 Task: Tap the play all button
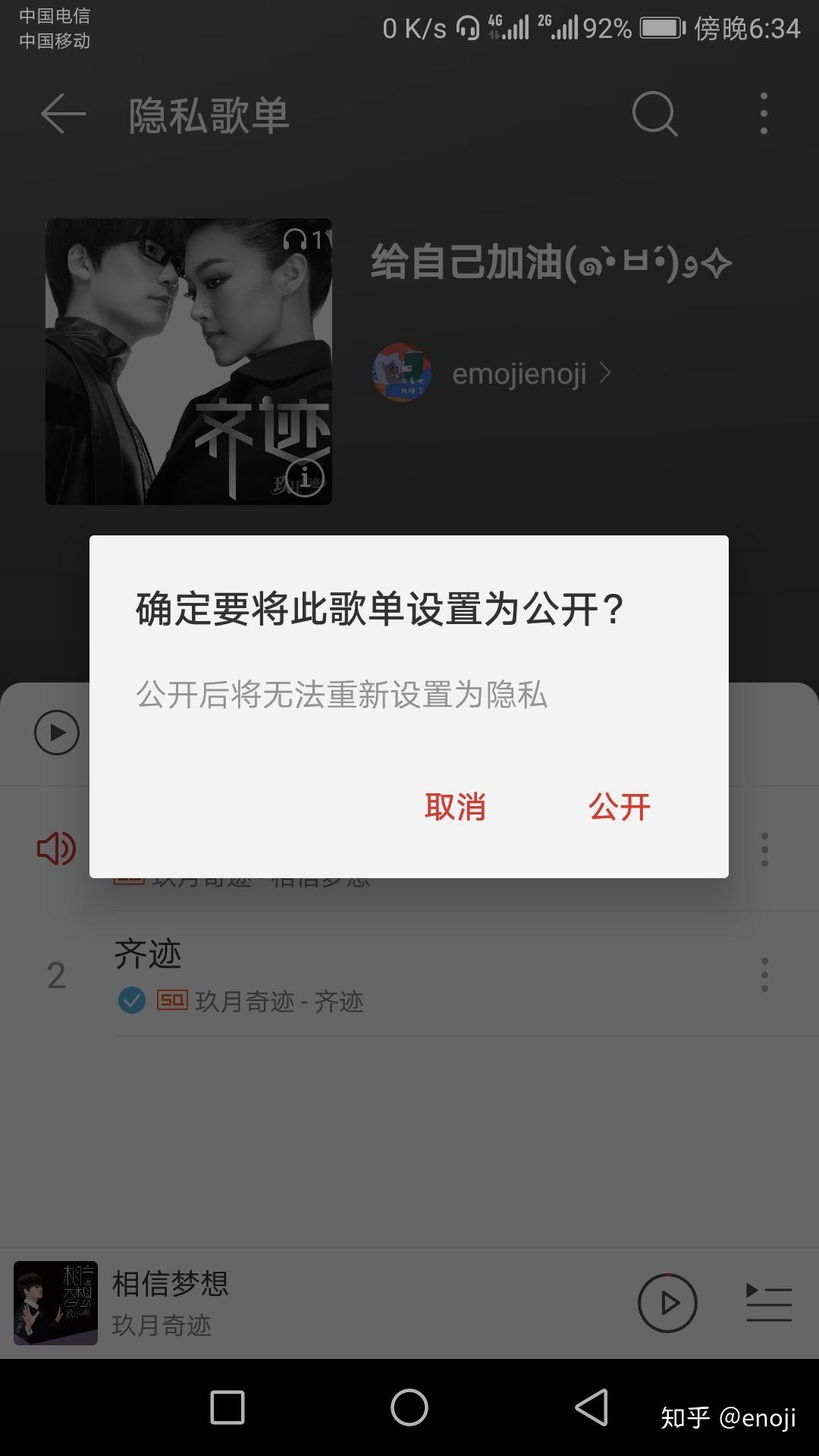click(x=57, y=733)
